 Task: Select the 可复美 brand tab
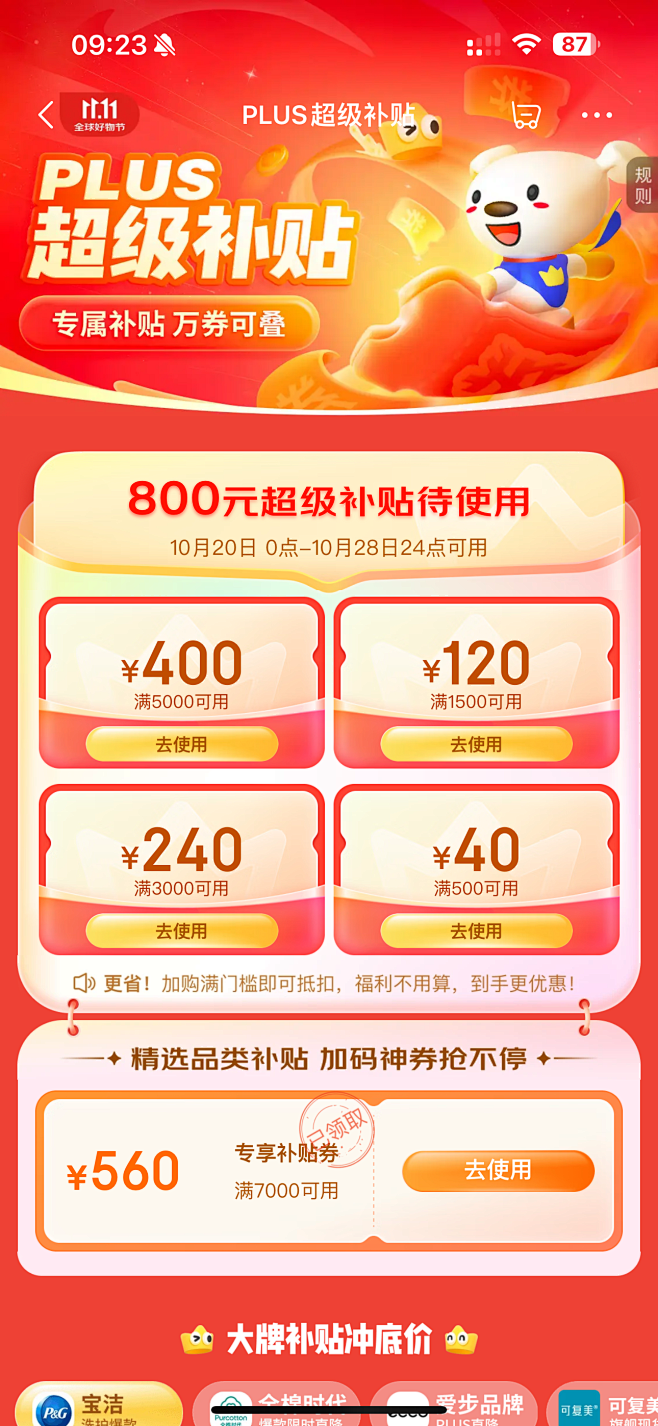(x=603, y=1404)
